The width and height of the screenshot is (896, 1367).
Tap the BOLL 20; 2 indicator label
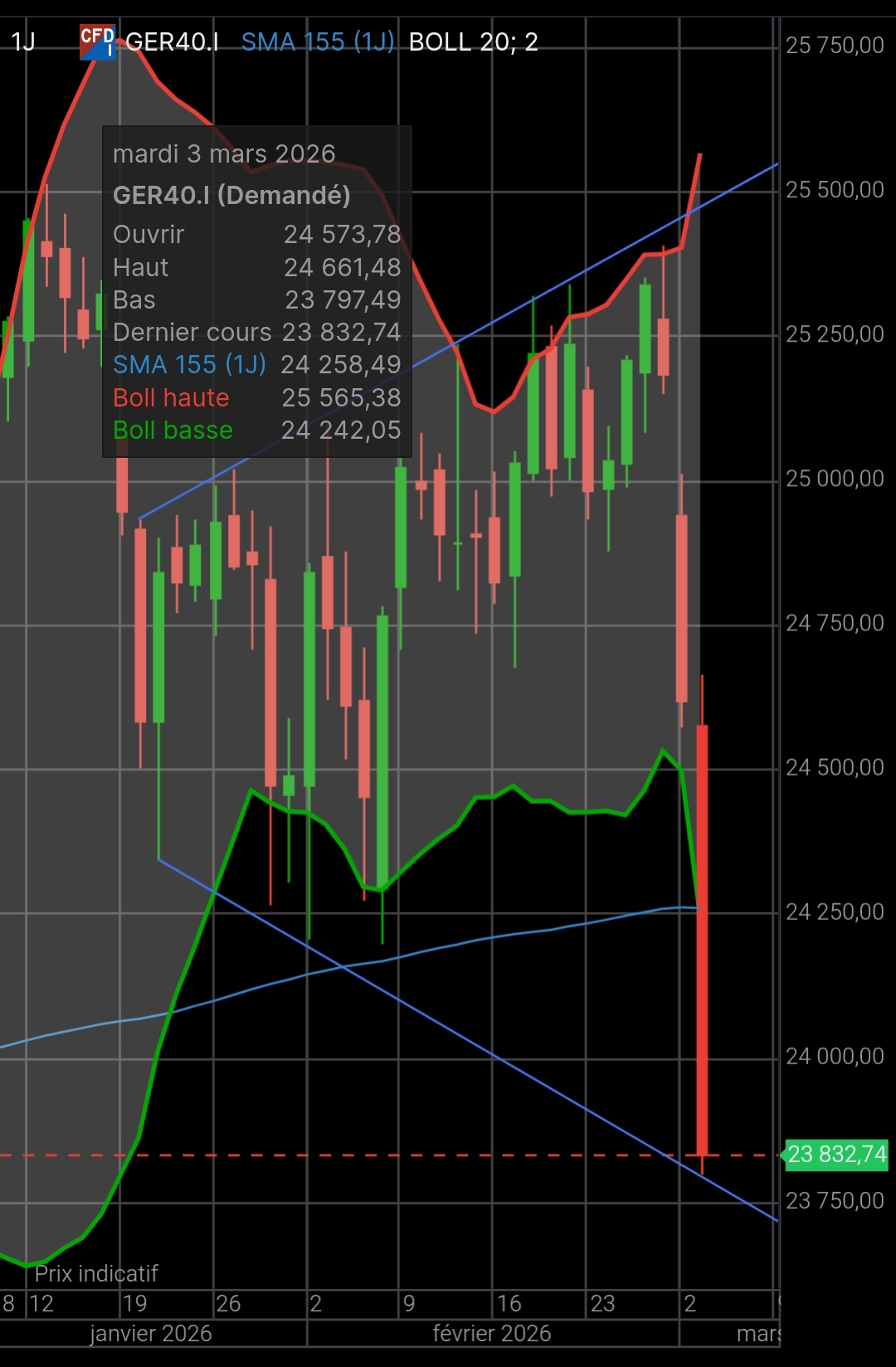point(474,41)
